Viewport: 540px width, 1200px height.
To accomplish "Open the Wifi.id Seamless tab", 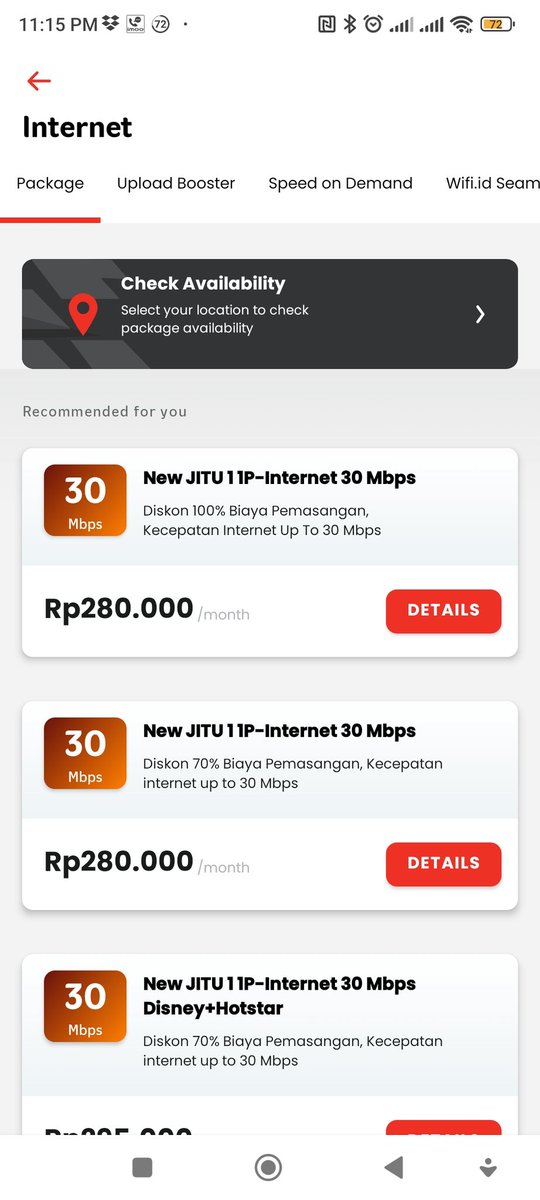I will (x=493, y=183).
